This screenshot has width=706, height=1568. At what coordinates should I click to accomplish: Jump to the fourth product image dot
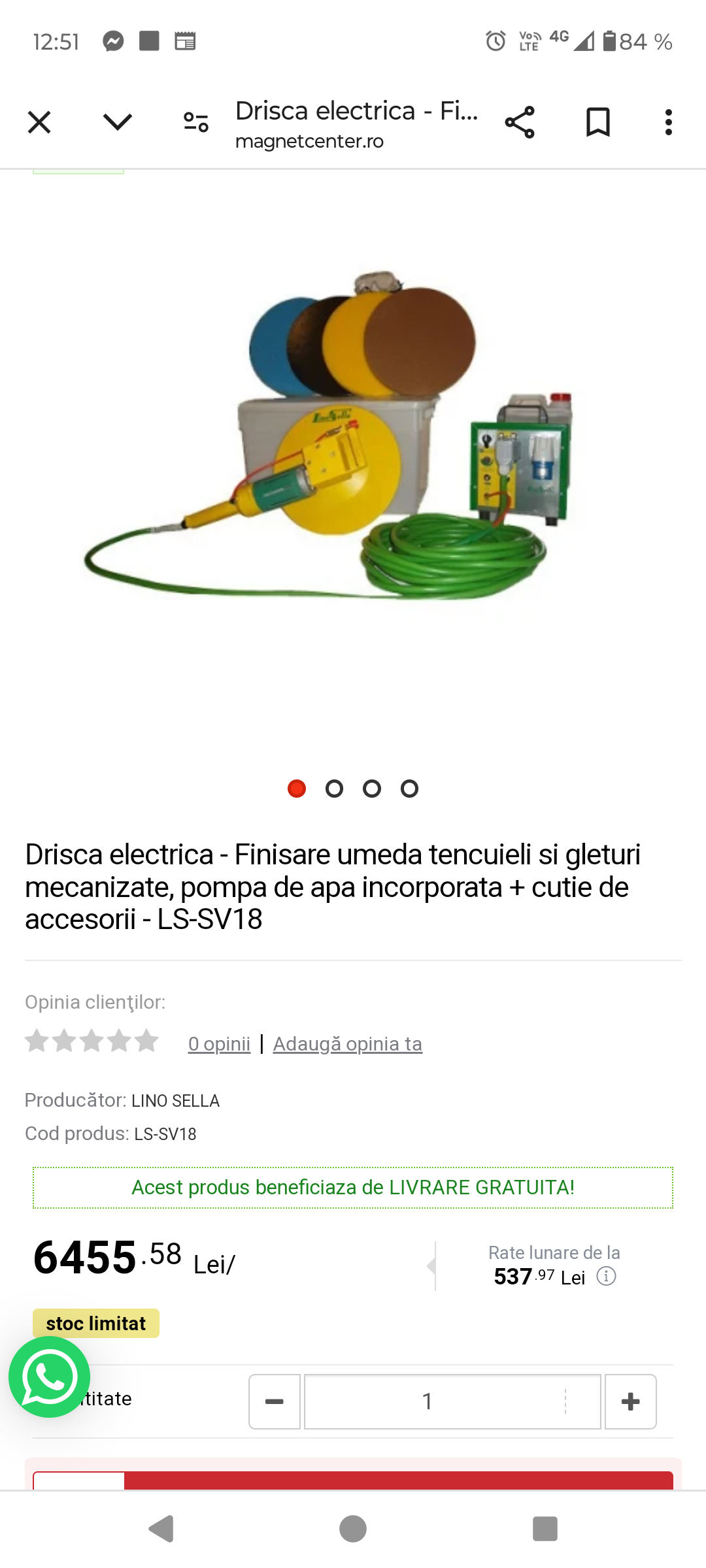(x=410, y=789)
